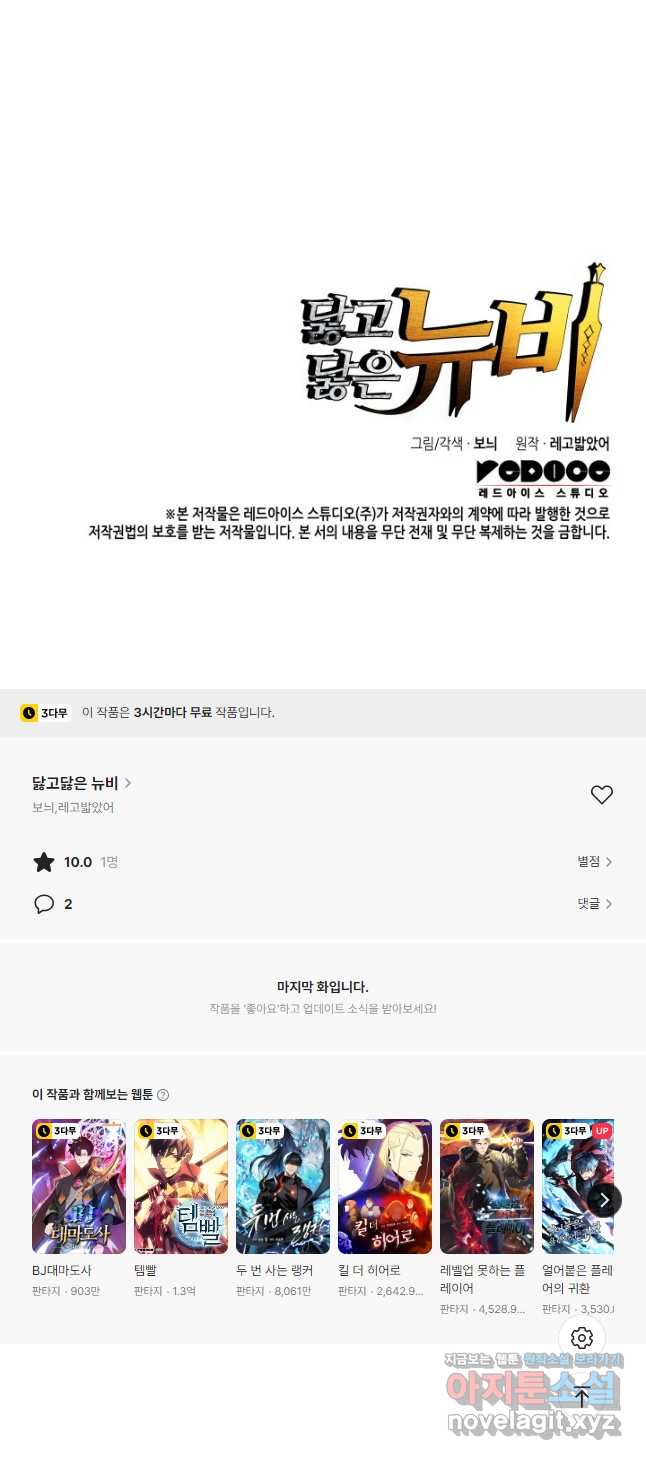Like the series with the heart icon
This screenshot has height=1460, width=646.
(x=601, y=795)
